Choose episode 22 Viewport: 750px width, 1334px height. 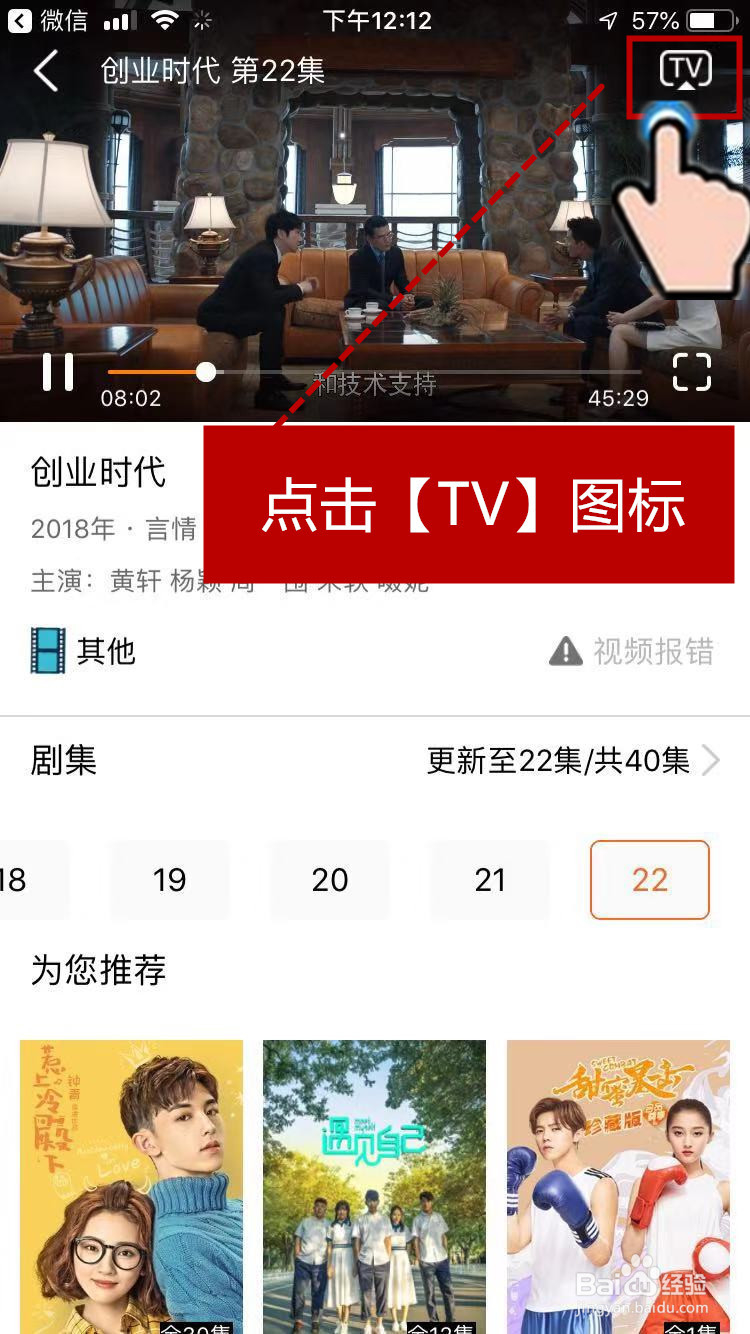tap(650, 880)
